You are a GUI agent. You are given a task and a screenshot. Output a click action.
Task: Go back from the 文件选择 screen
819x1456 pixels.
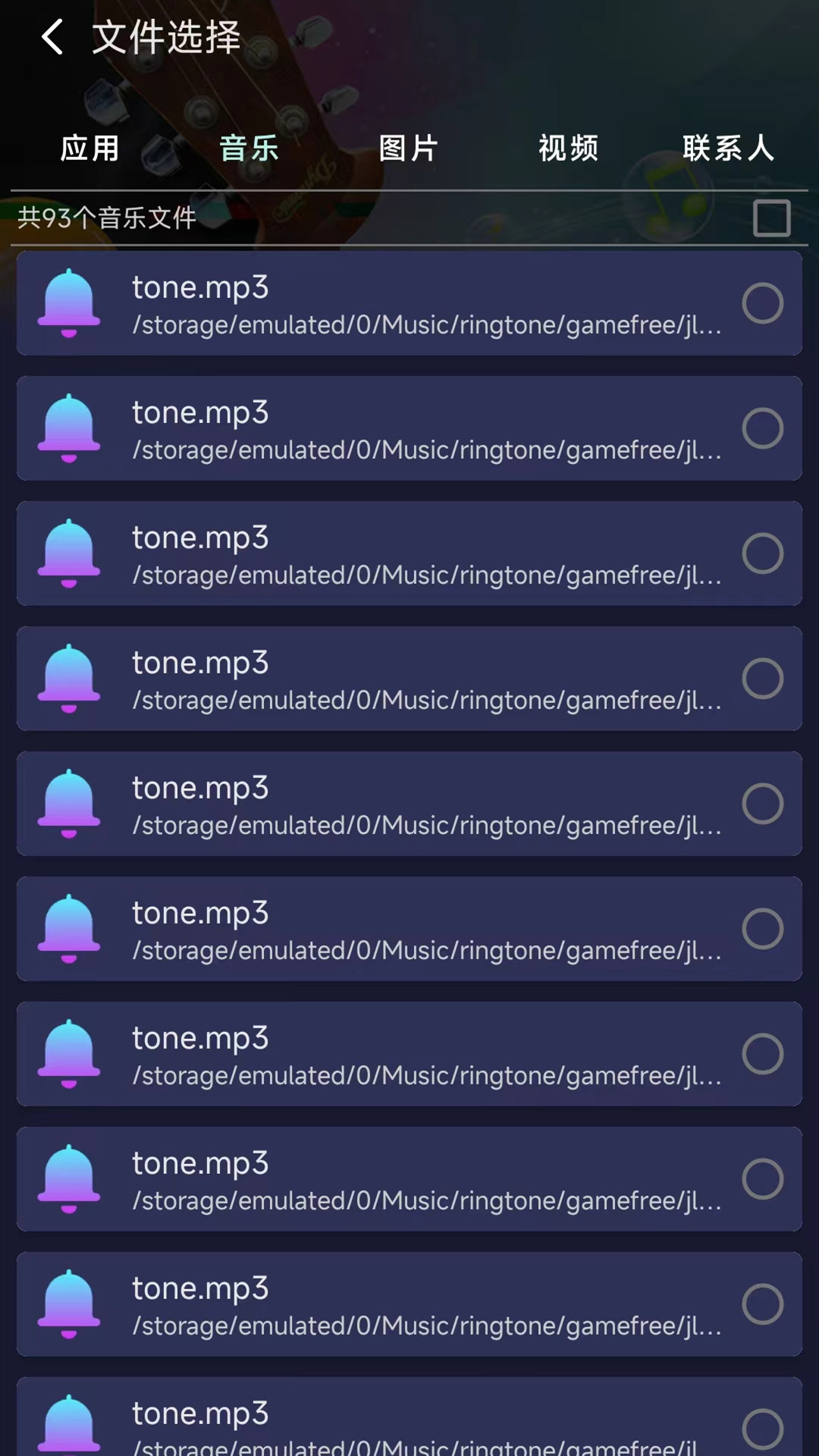[52, 37]
